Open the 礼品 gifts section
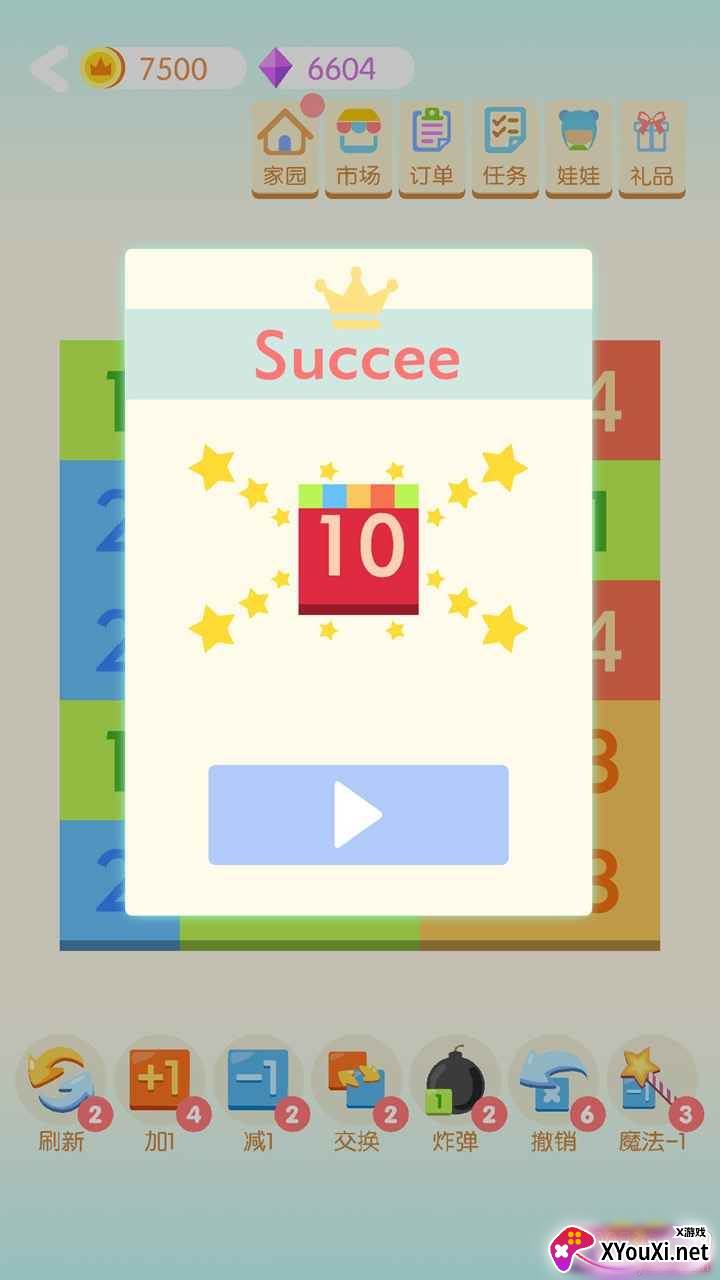This screenshot has width=720, height=1280. tap(652, 149)
